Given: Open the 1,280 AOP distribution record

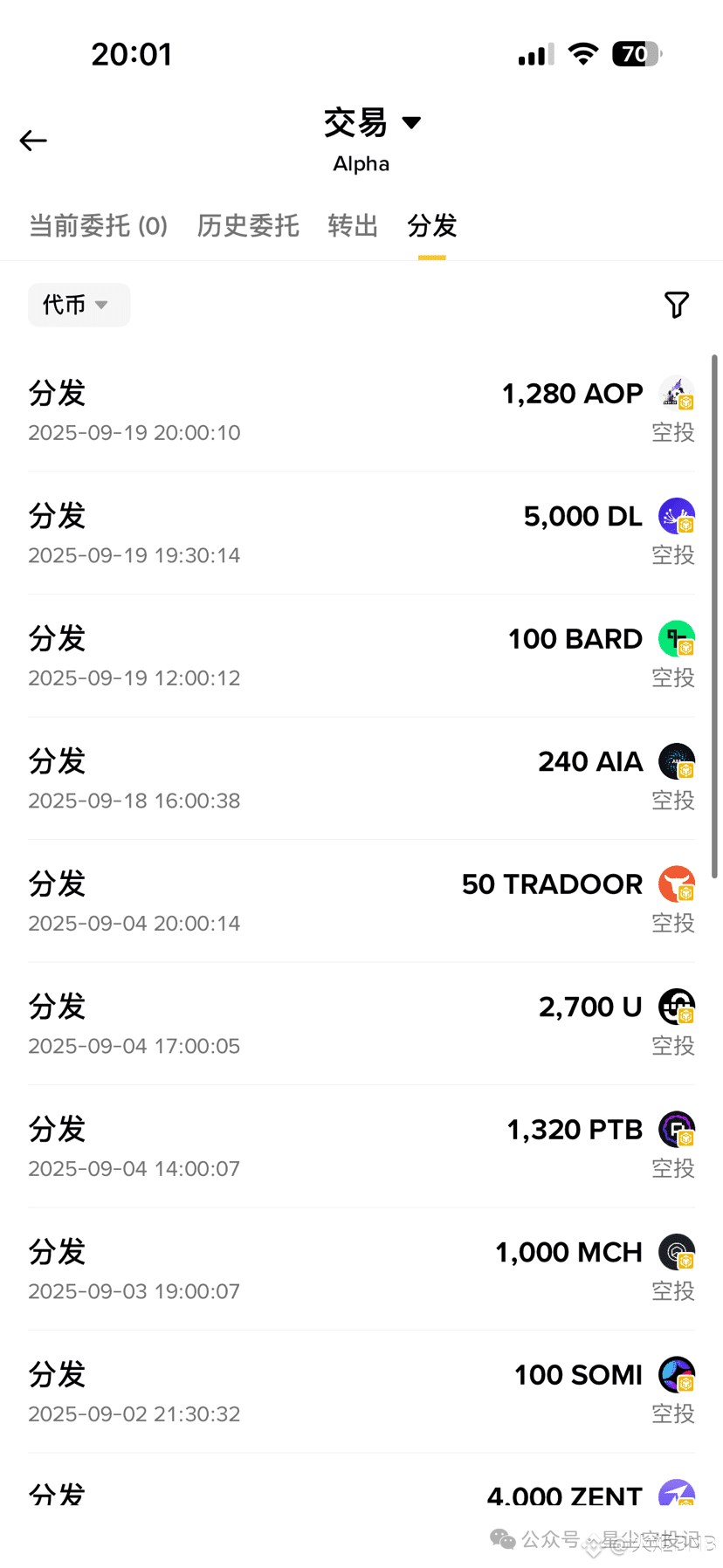Looking at the screenshot, I should [x=361, y=410].
